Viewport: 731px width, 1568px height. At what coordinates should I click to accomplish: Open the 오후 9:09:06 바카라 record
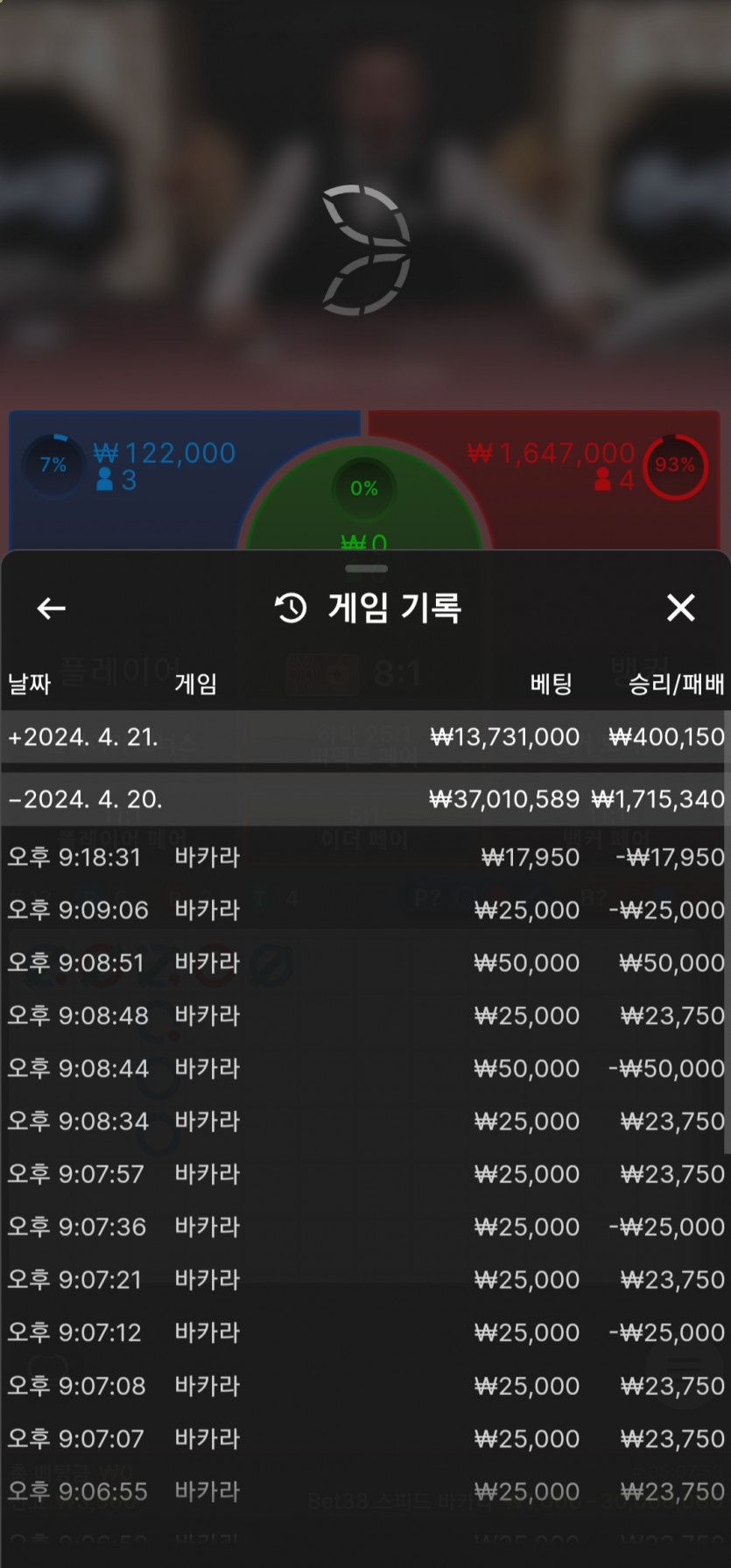365,911
